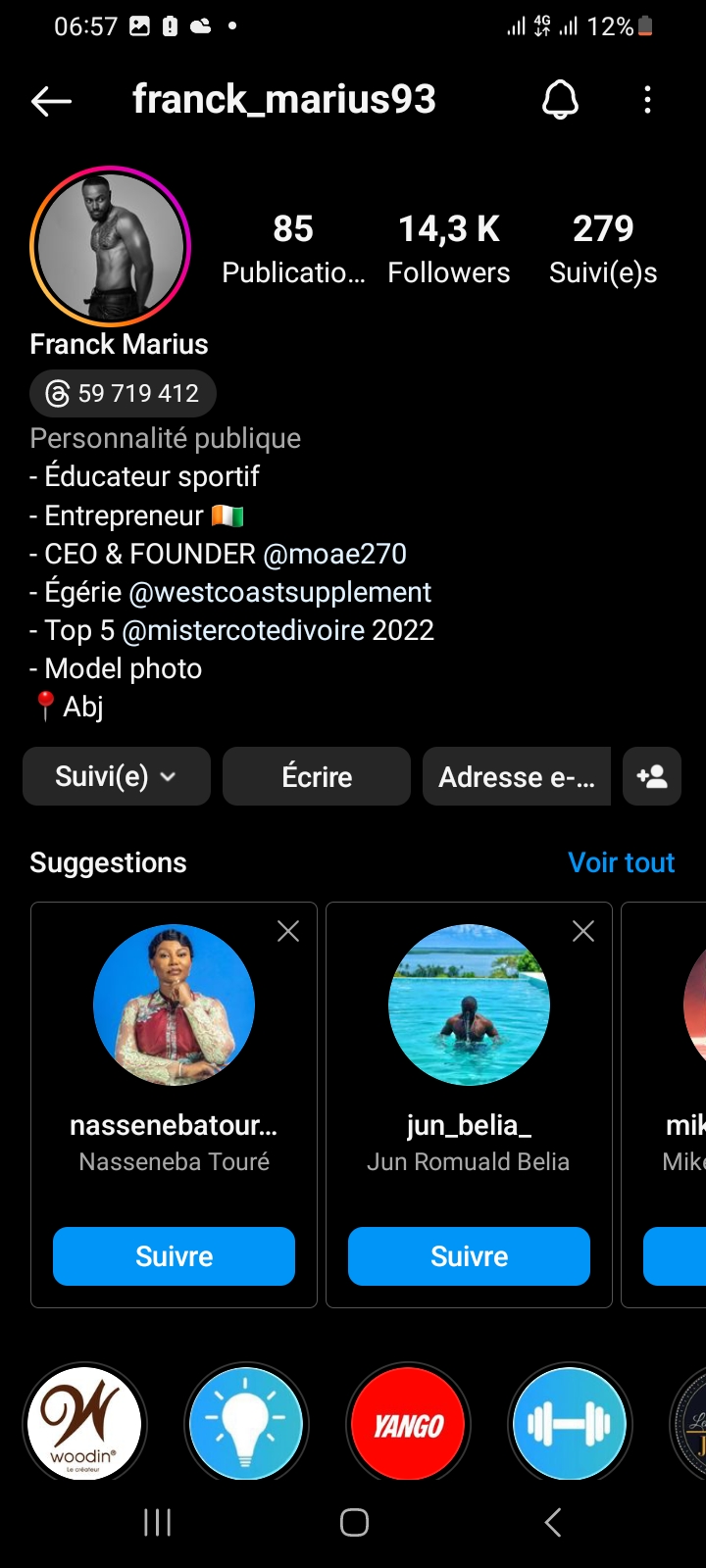Open the @westcoastsupplement mention link
This screenshot has height=1568, width=706.
pyautogui.click(x=279, y=592)
